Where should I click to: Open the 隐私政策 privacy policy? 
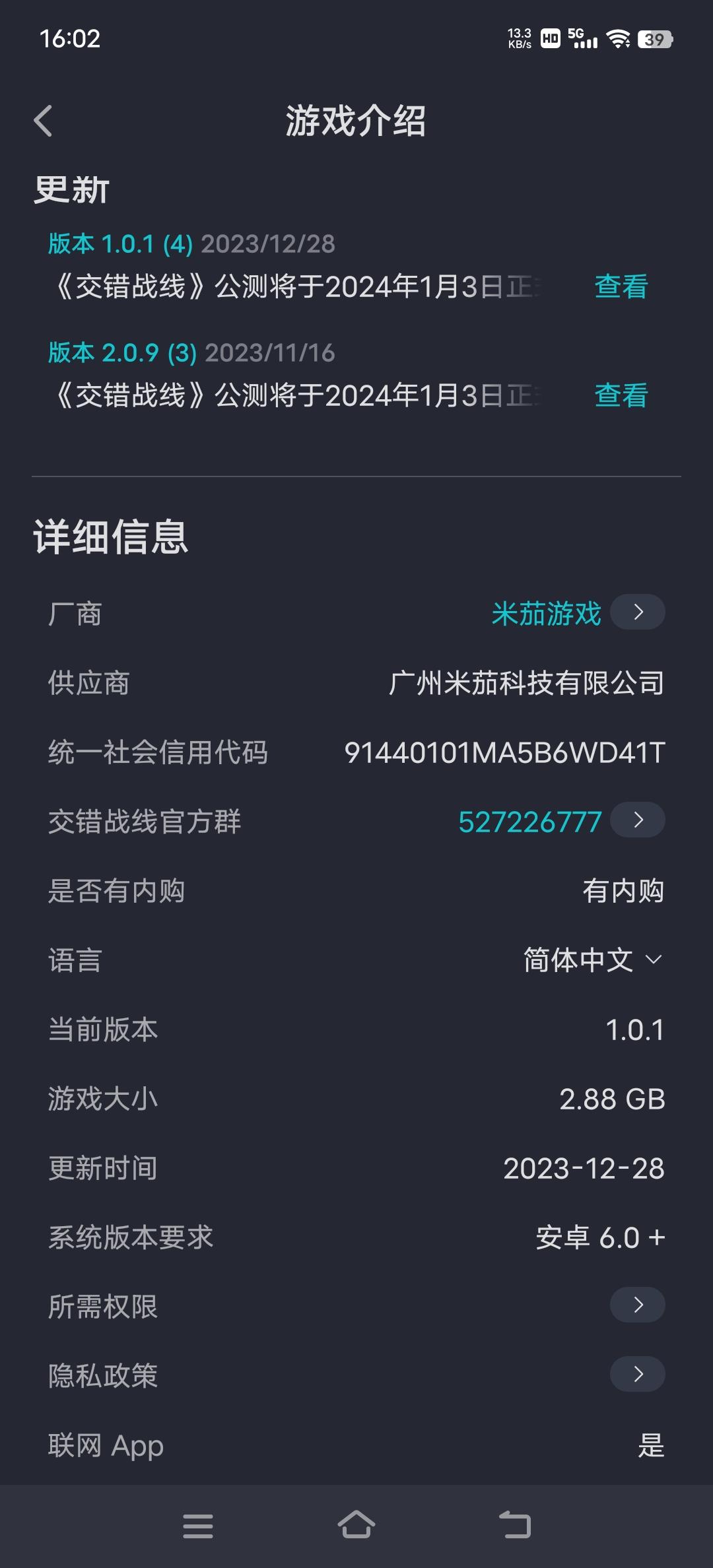click(636, 1374)
